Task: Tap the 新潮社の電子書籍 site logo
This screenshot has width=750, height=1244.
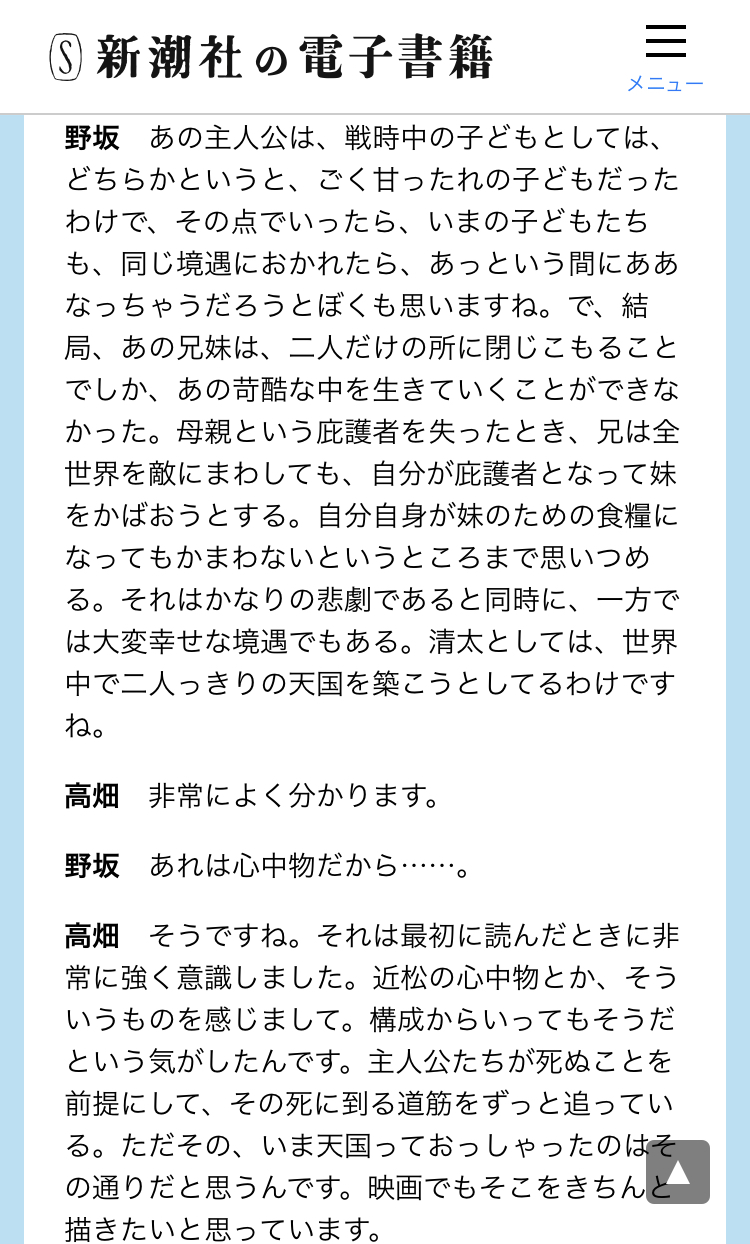Action: [x=271, y=57]
